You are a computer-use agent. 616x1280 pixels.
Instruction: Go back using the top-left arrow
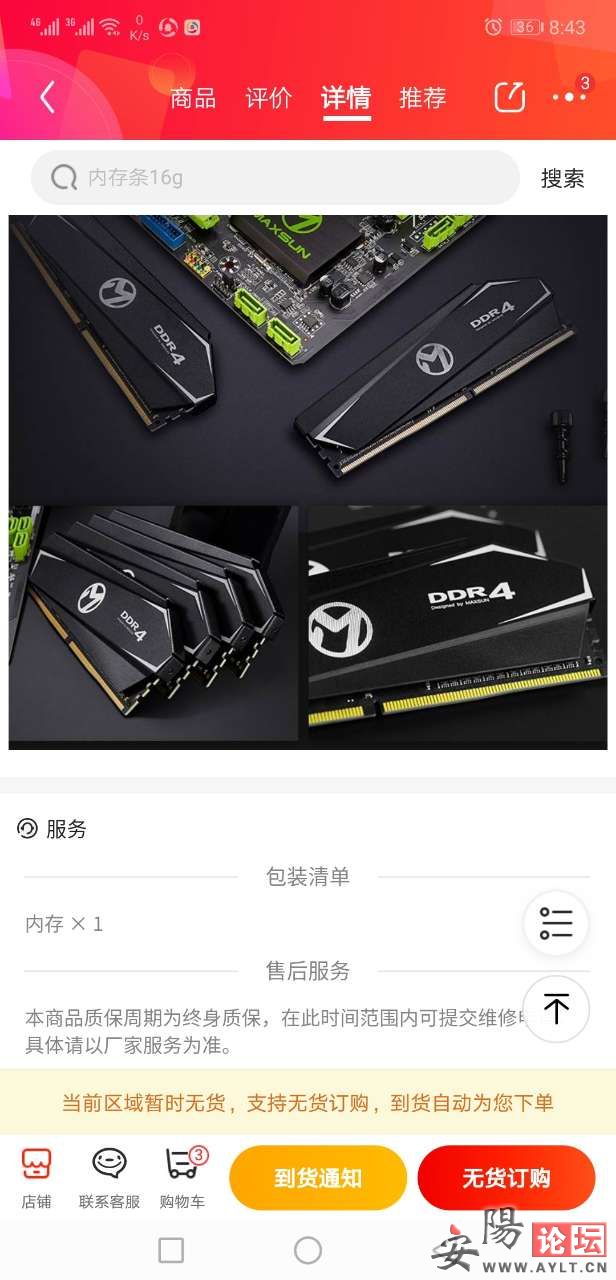pos(47,97)
